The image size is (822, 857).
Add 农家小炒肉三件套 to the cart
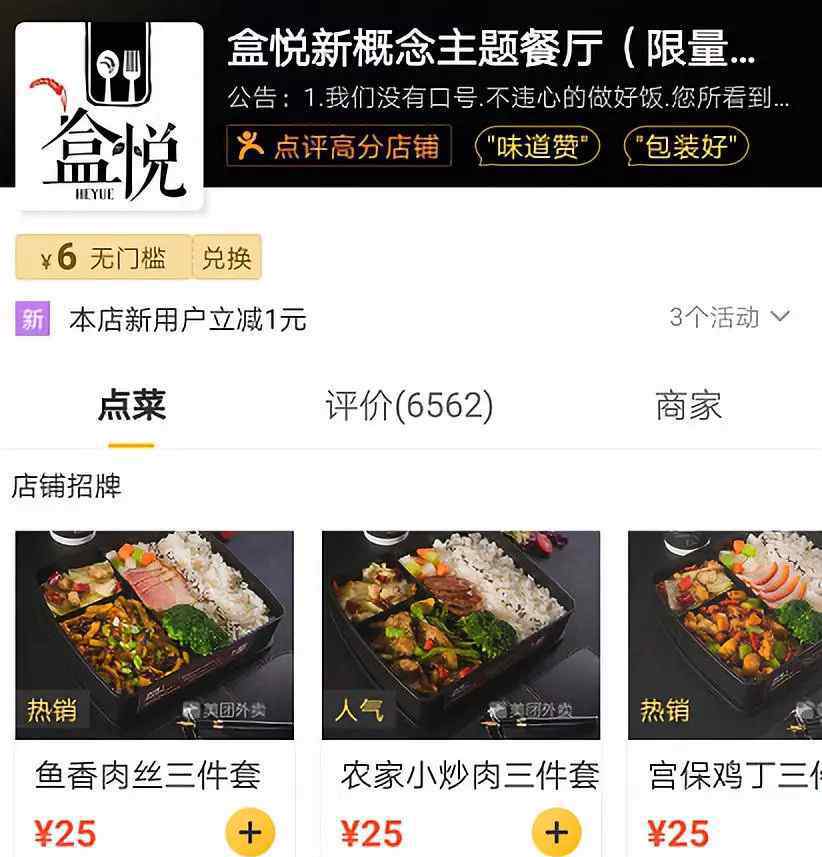(556, 832)
